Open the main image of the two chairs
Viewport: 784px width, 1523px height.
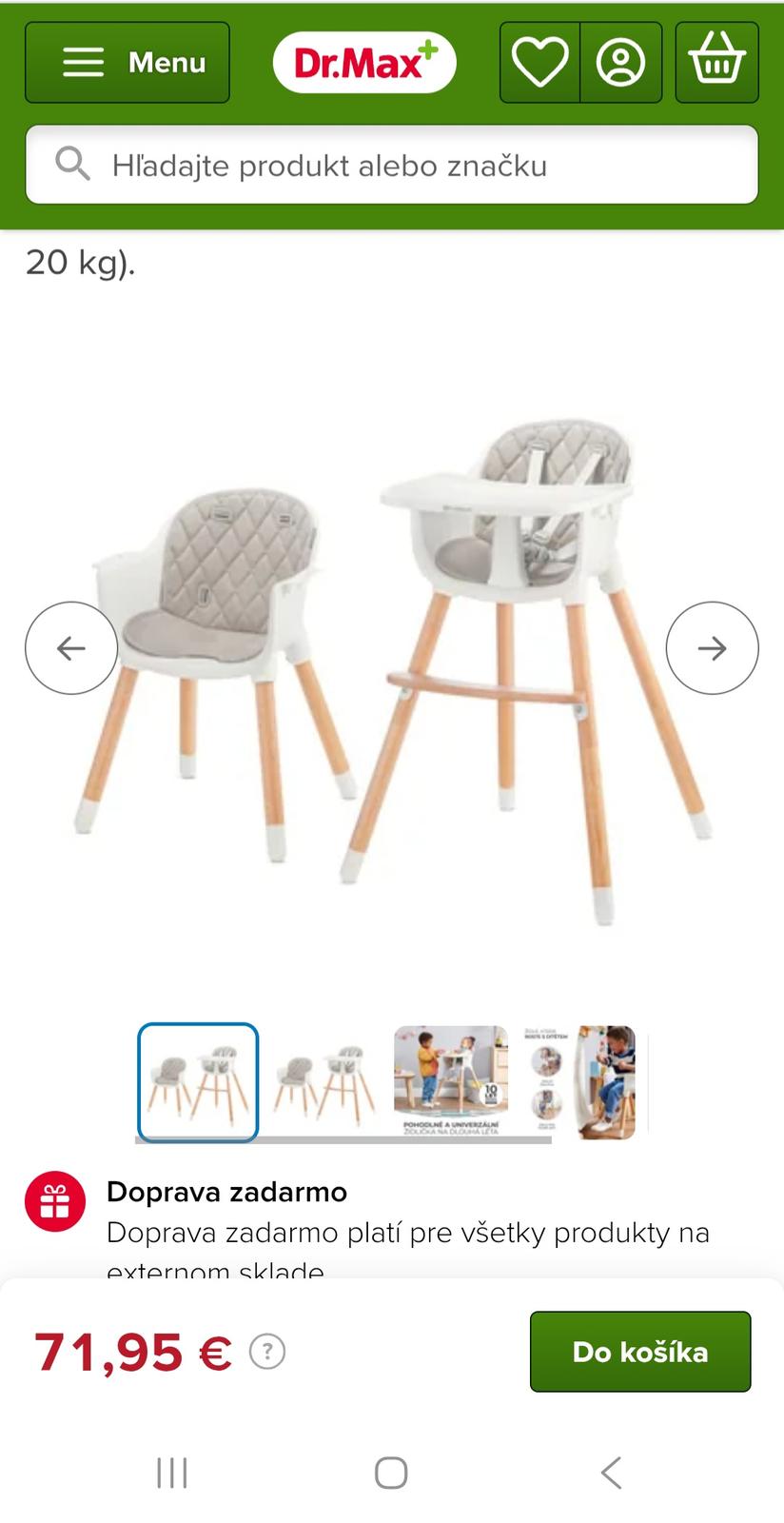pos(392,666)
